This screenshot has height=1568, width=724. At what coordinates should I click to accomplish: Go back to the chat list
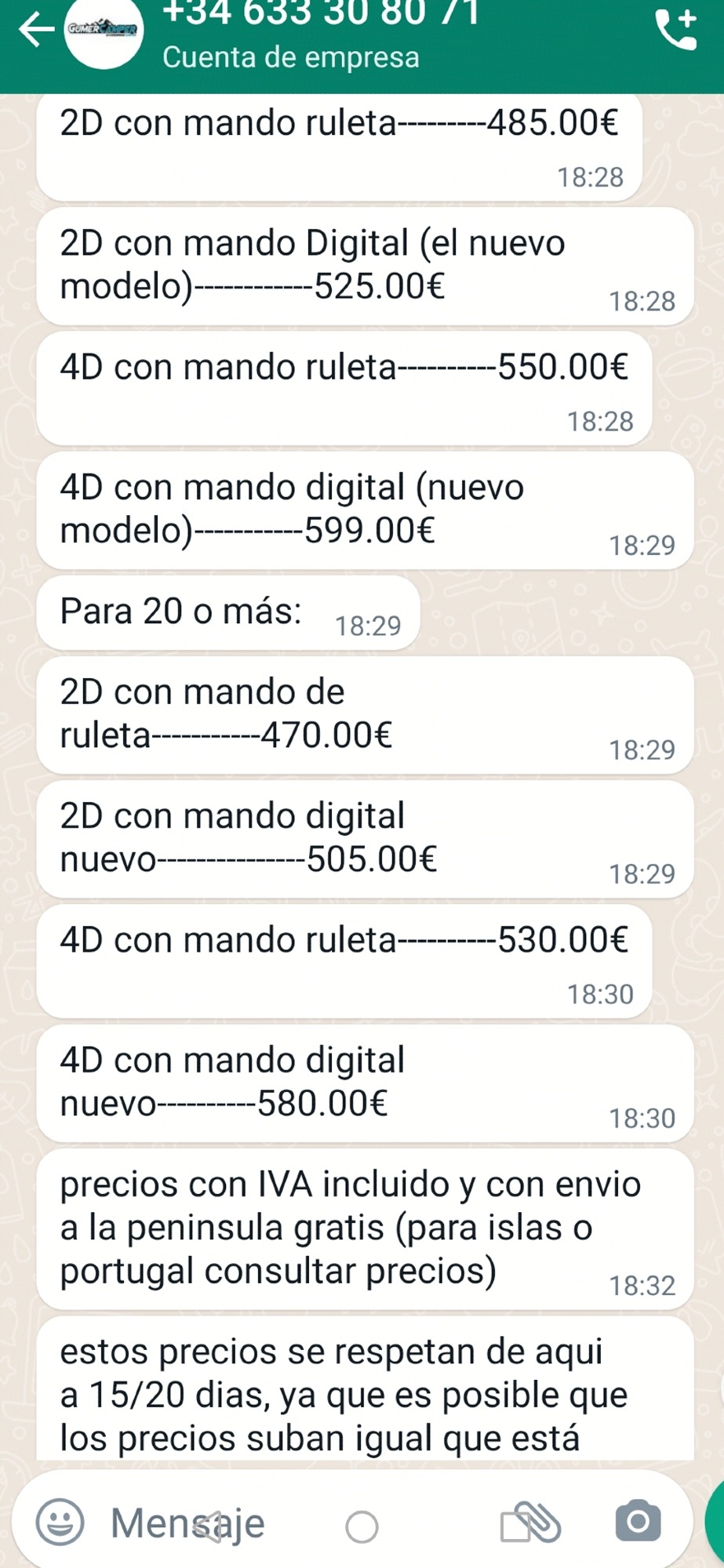click(x=35, y=31)
